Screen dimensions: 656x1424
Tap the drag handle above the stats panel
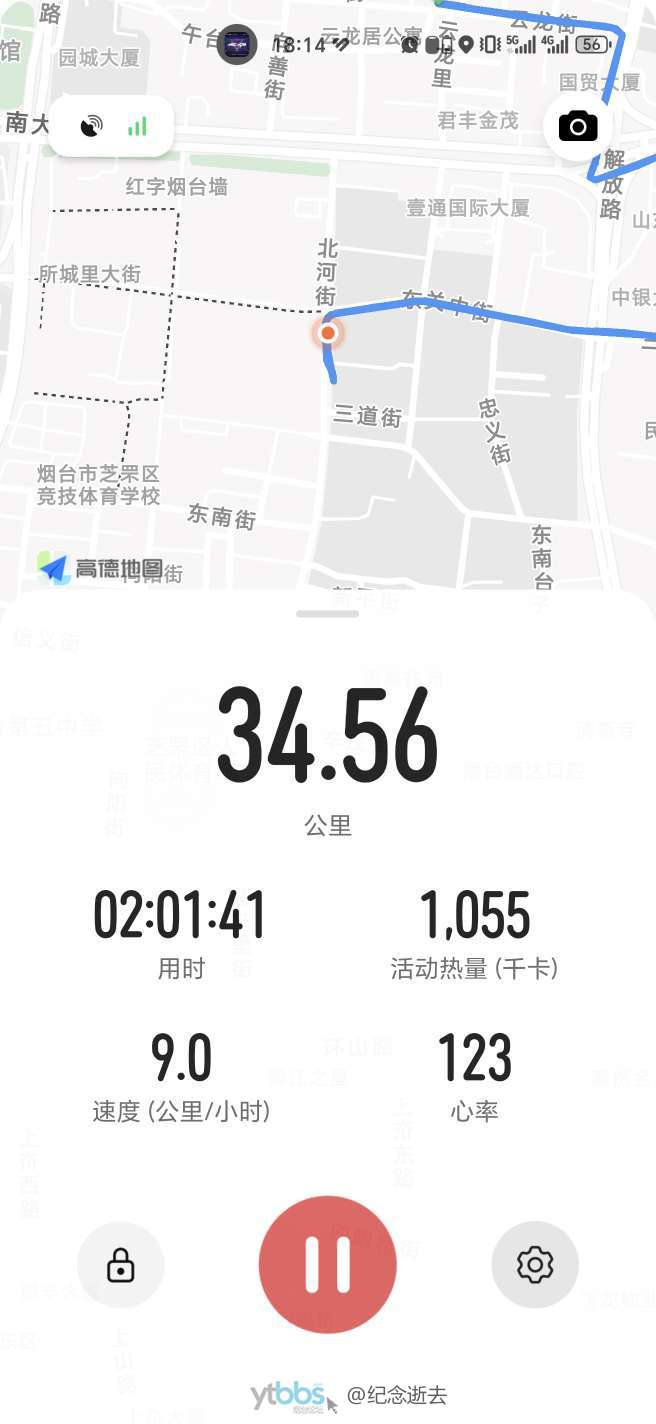pyautogui.click(x=328, y=613)
